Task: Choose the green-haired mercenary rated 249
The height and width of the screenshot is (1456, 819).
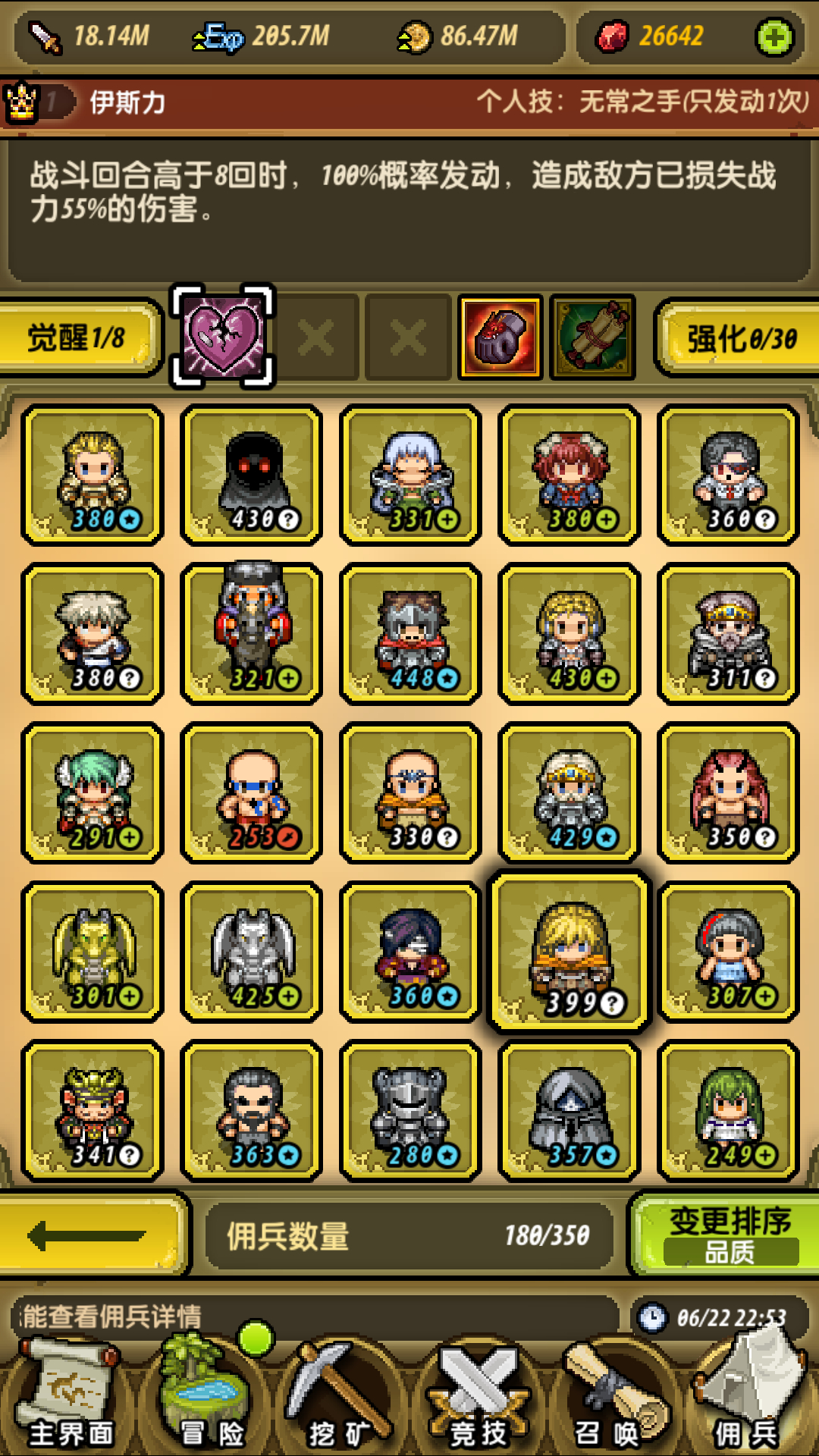Action: coord(729,1111)
